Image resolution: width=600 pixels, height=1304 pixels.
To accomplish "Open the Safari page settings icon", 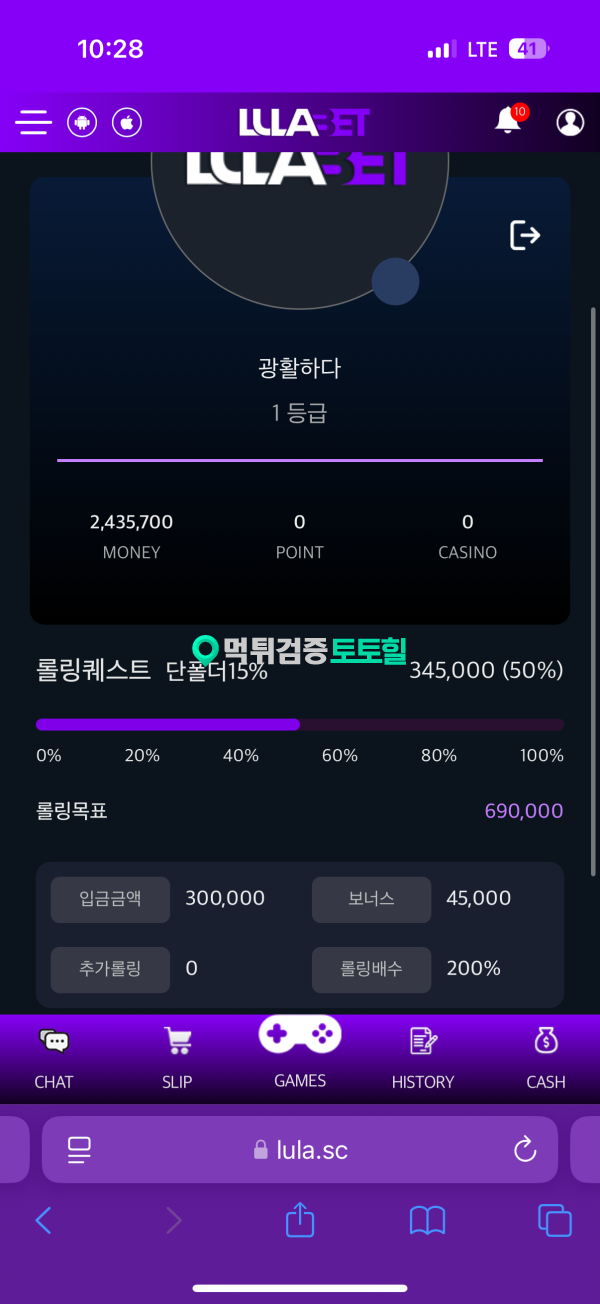I will [79, 1150].
